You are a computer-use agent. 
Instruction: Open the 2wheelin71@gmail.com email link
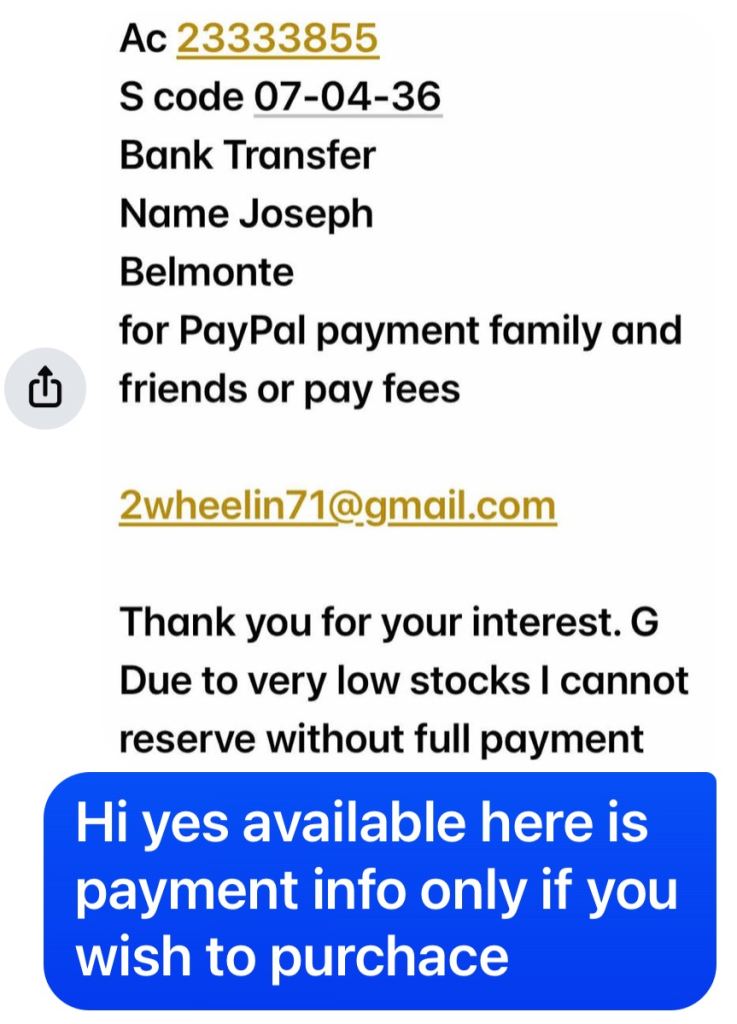(x=337, y=506)
